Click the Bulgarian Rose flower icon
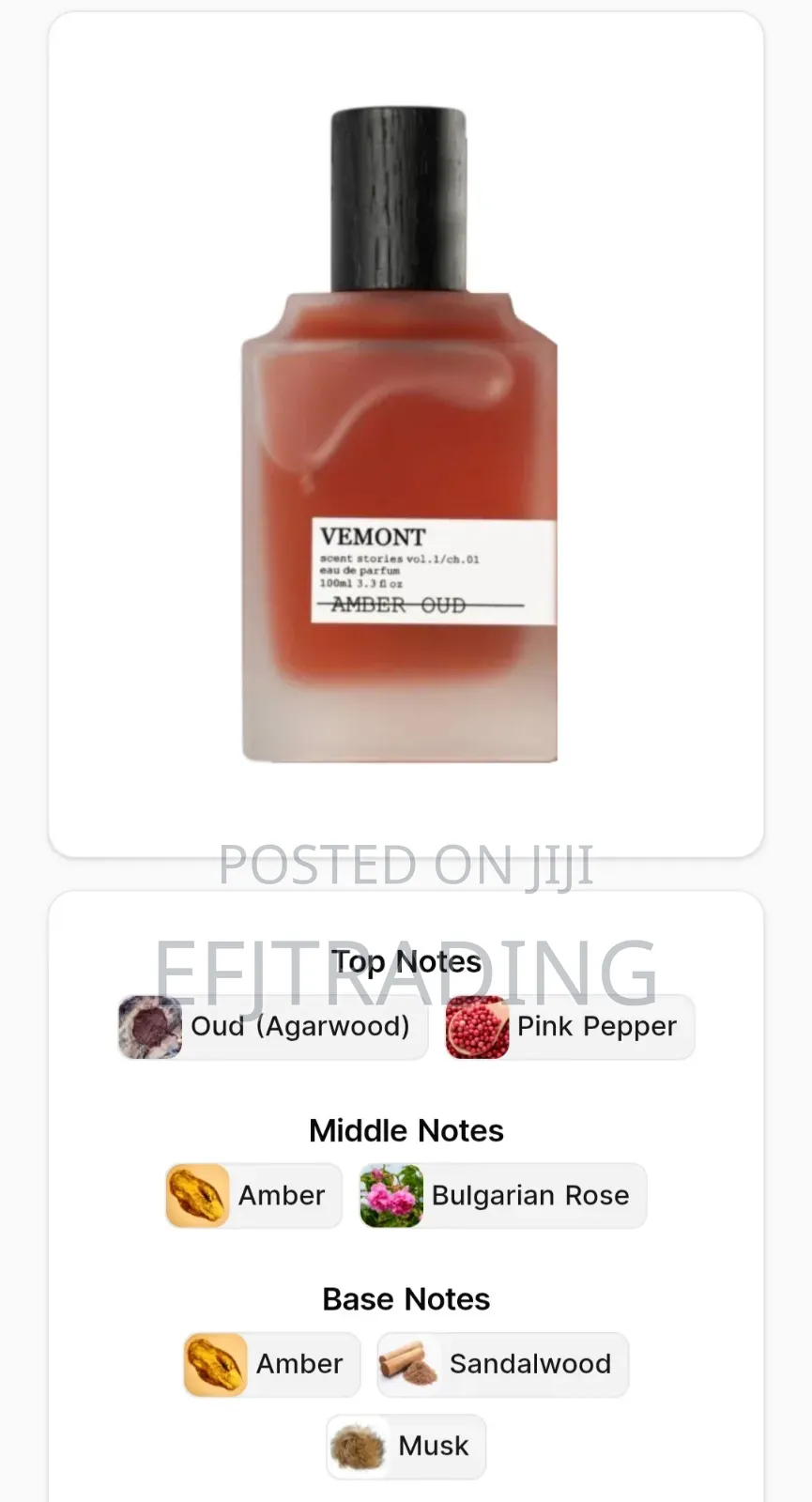 pyautogui.click(x=391, y=1195)
